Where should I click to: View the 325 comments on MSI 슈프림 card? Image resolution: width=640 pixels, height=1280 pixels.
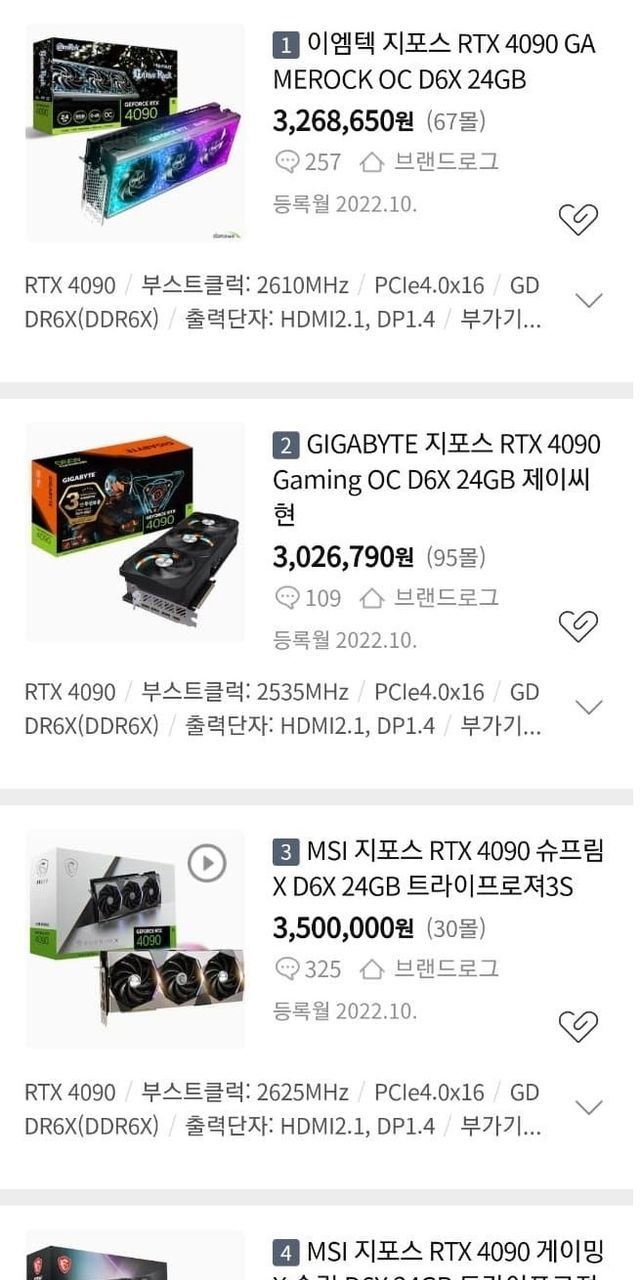tap(308, 968)
